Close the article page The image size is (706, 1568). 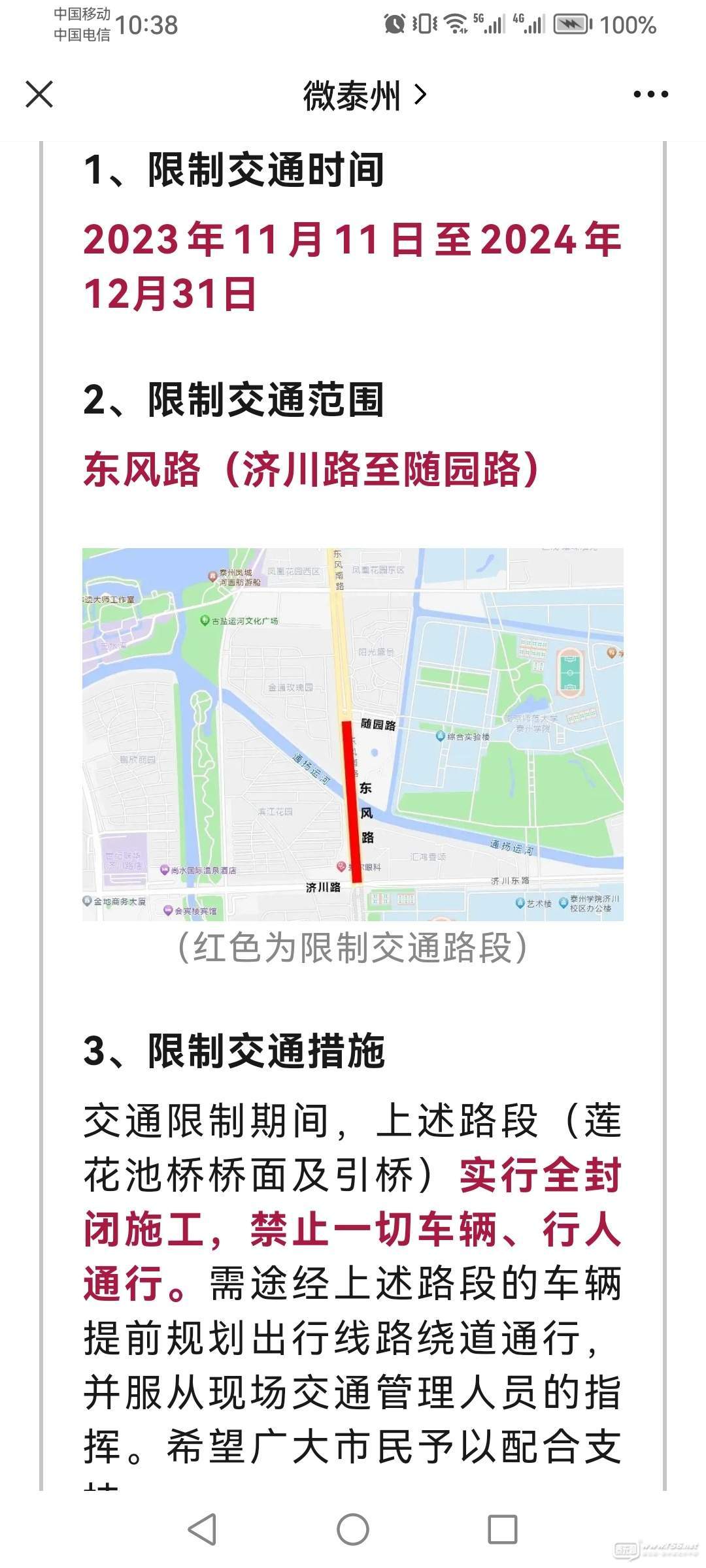point(39,95)
